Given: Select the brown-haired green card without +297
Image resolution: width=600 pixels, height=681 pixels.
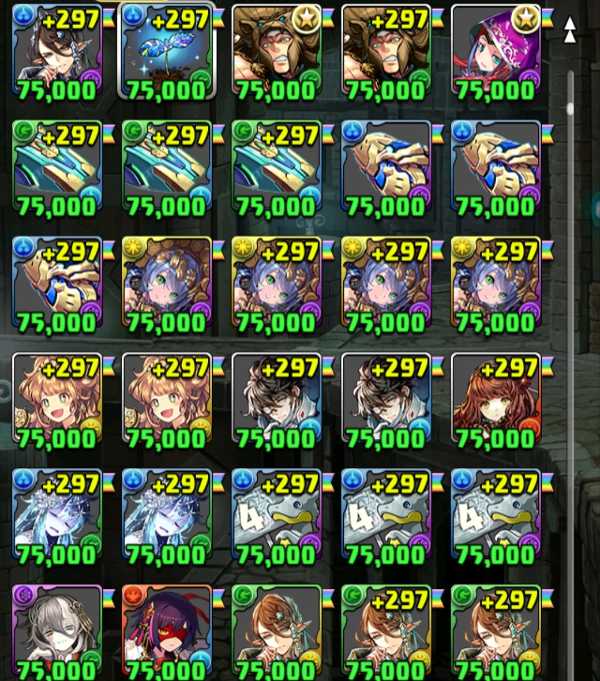Looking at the screenshot, I should tap(276, 632).
